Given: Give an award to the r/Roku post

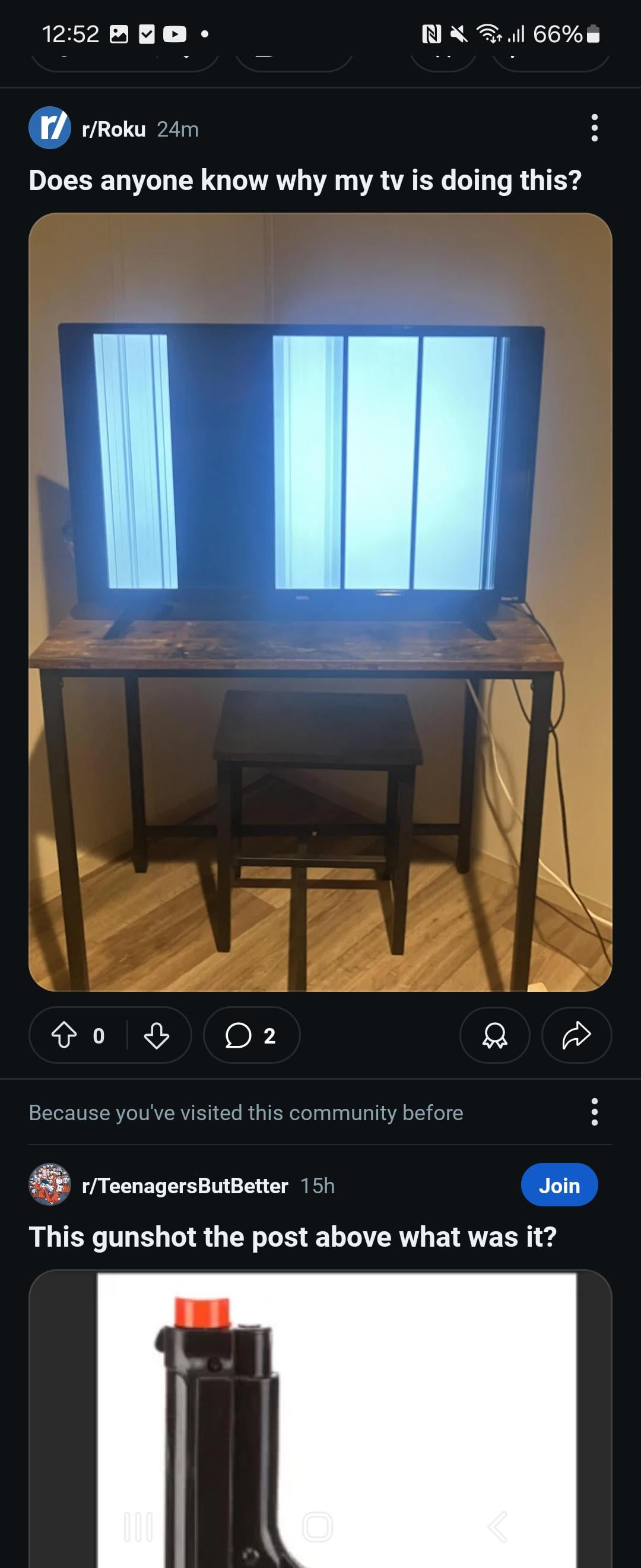Looking at the screenshot, I should (494, 1035).
